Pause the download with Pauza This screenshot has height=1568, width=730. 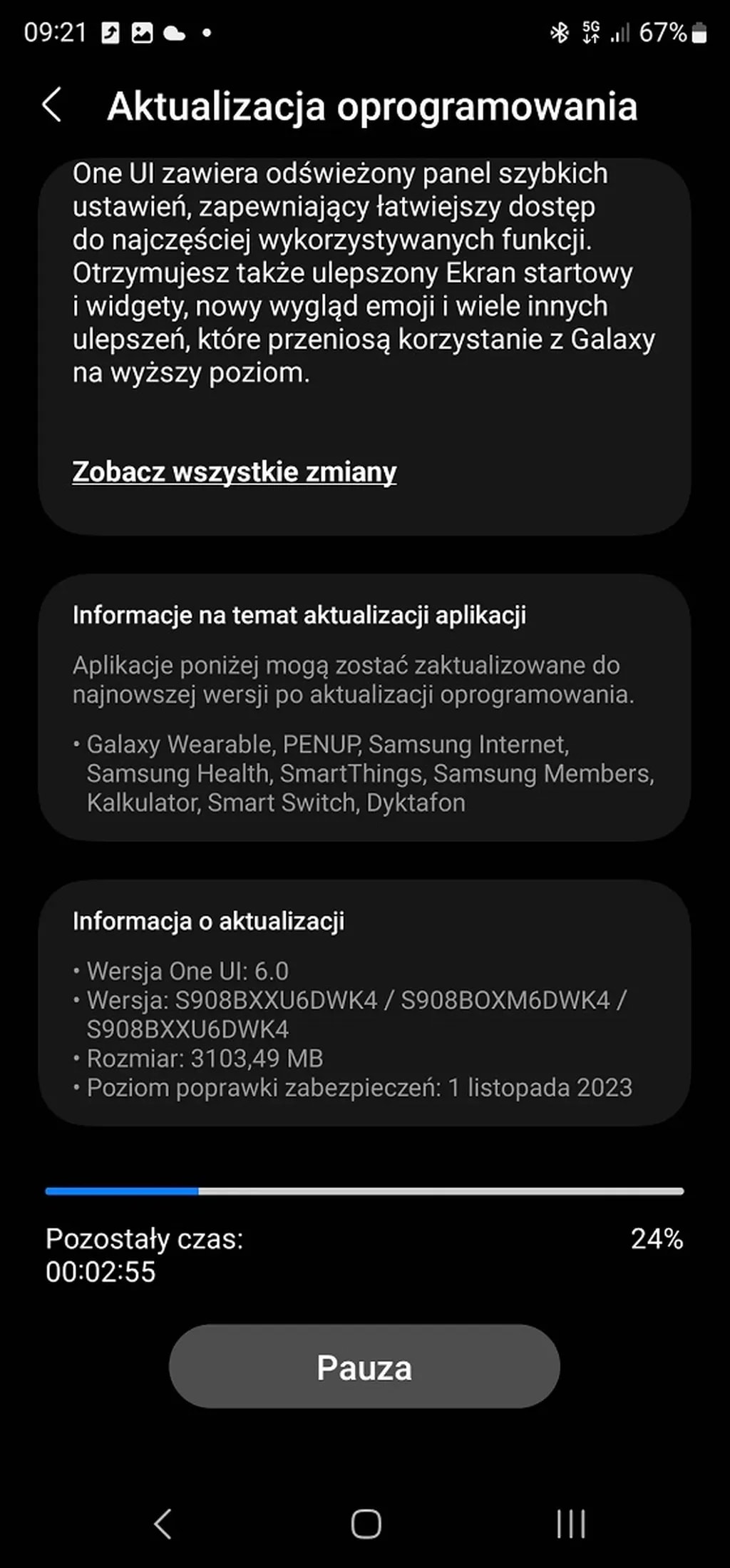pyautogui.click(x=364, y=1367)
